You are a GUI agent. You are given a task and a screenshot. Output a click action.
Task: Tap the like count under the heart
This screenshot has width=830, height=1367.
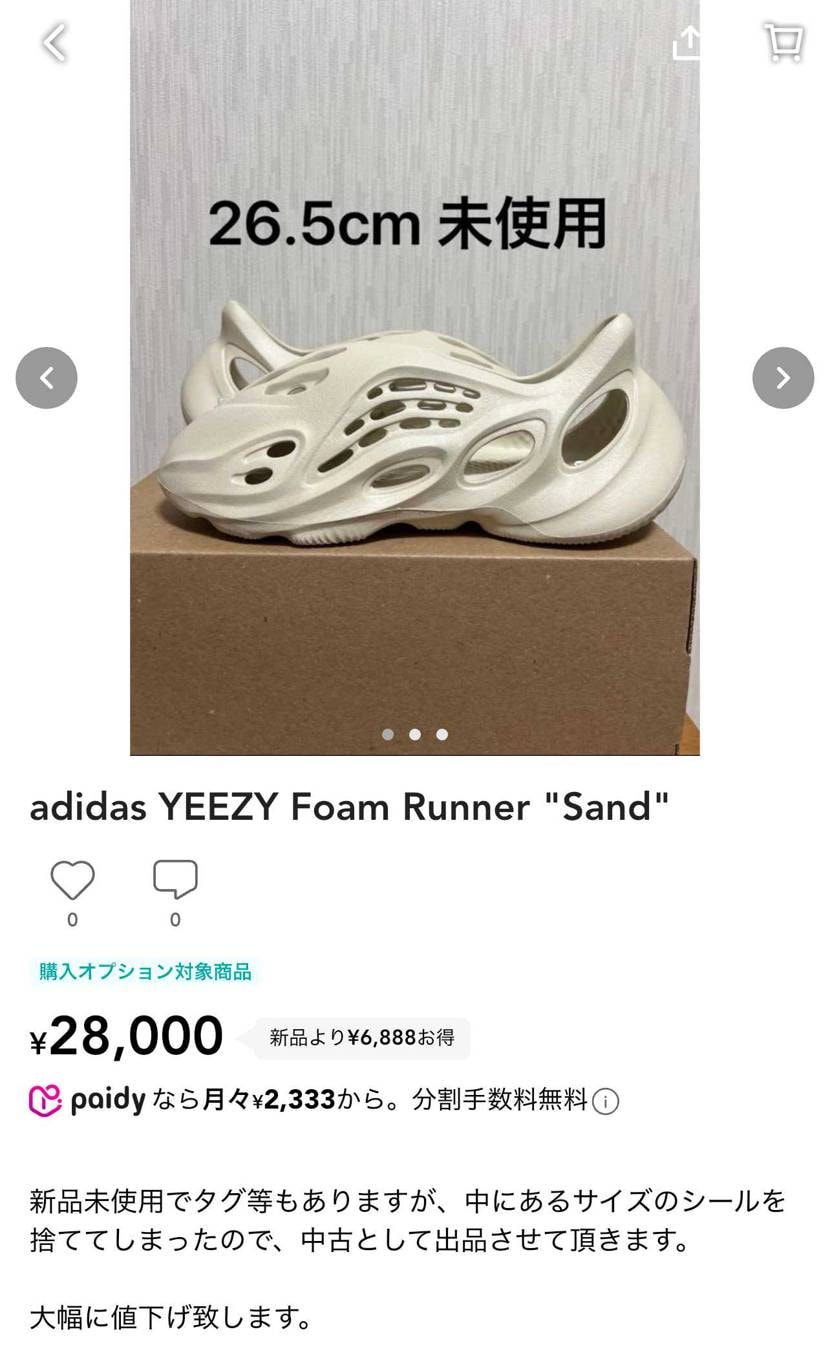(x=71, y=919)
